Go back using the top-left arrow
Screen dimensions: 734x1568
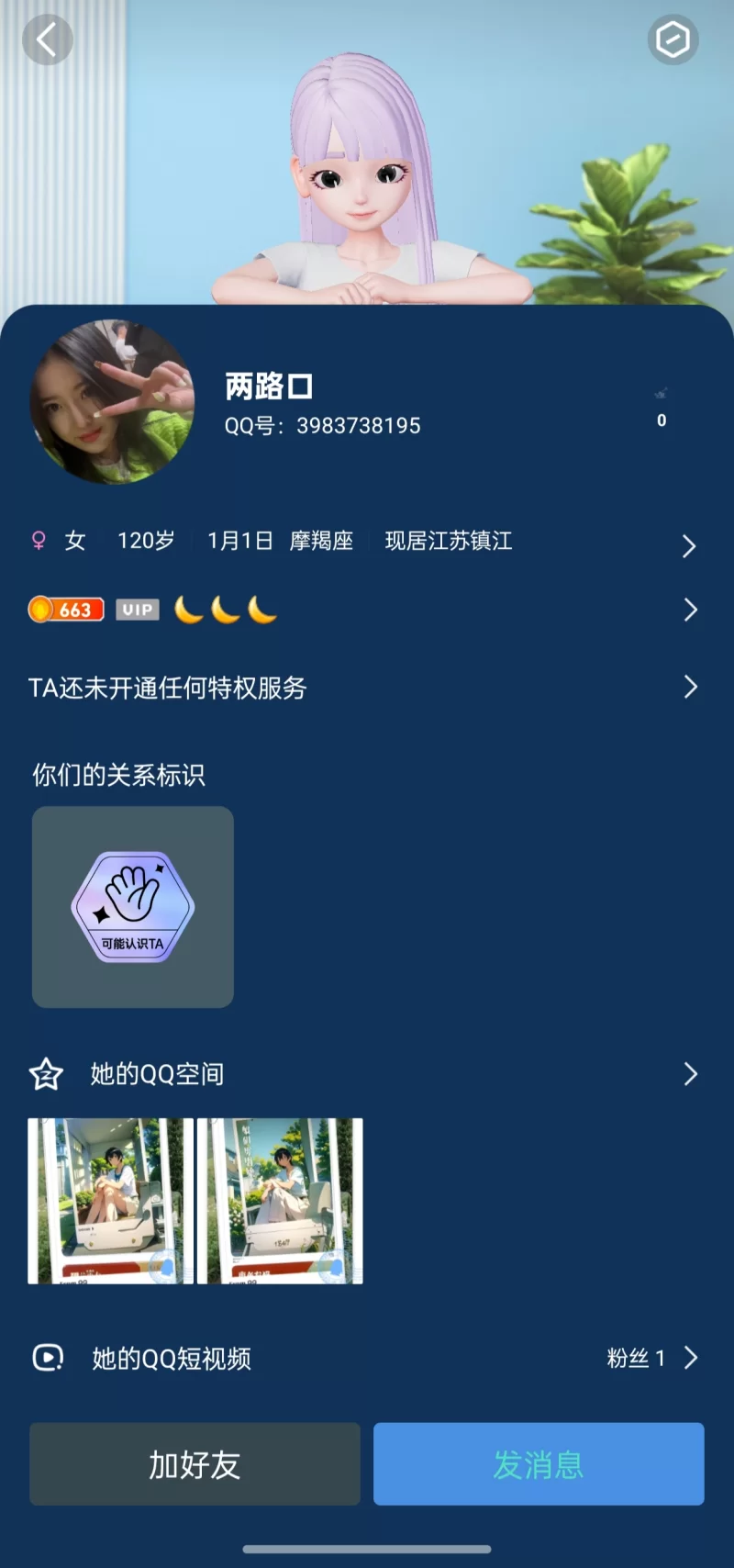point(47,39)
